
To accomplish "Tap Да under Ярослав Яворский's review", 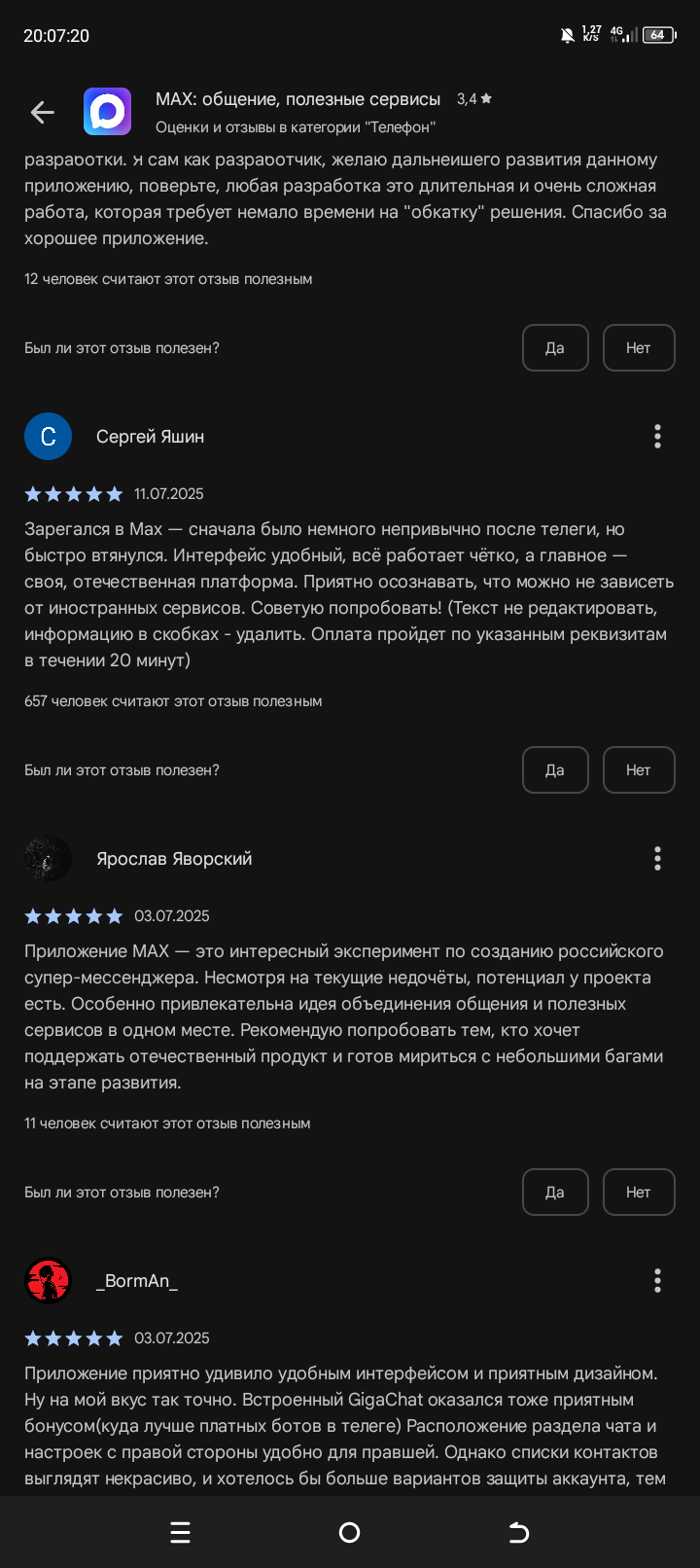I will [x=555, y=1192].
